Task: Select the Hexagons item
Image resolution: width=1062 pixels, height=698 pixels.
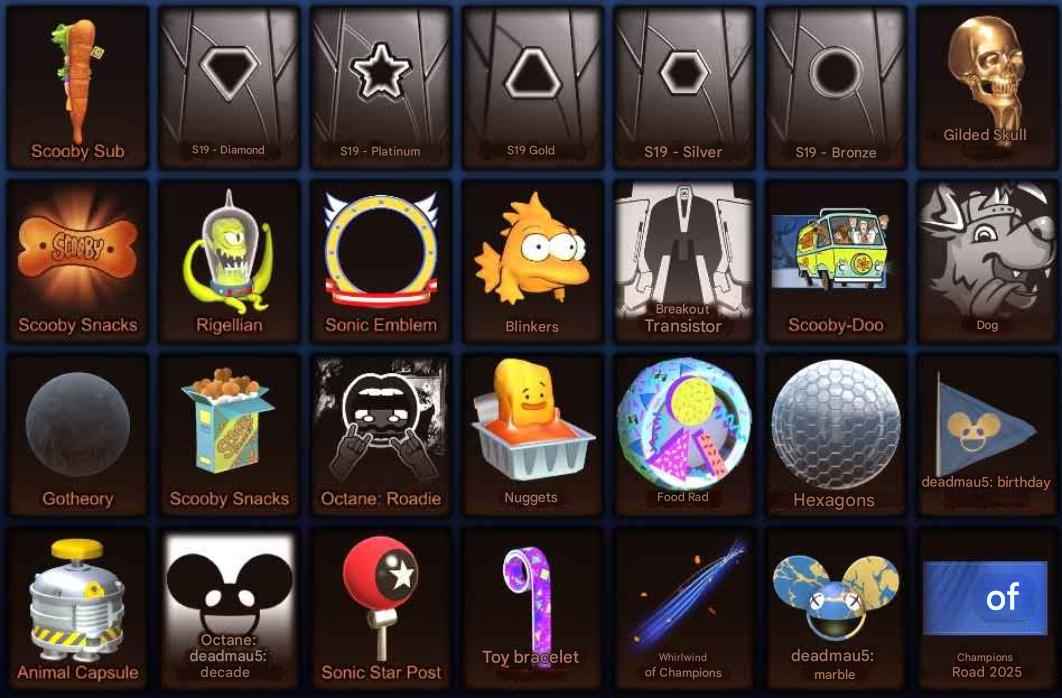Action: pos(834,434)
